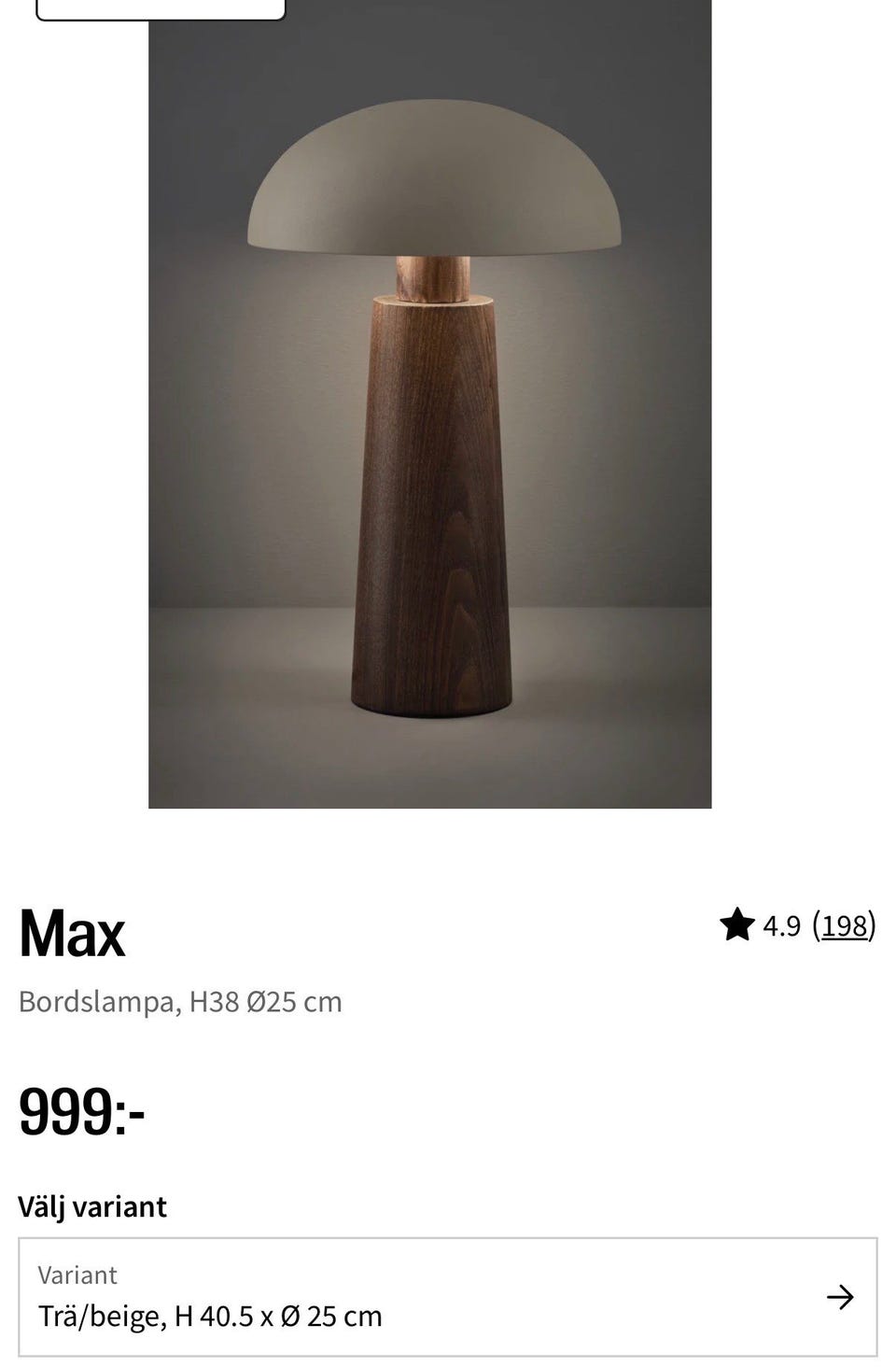Open the Variant selector Trä/beige
896x1367 pixels.
point(448,1296)
